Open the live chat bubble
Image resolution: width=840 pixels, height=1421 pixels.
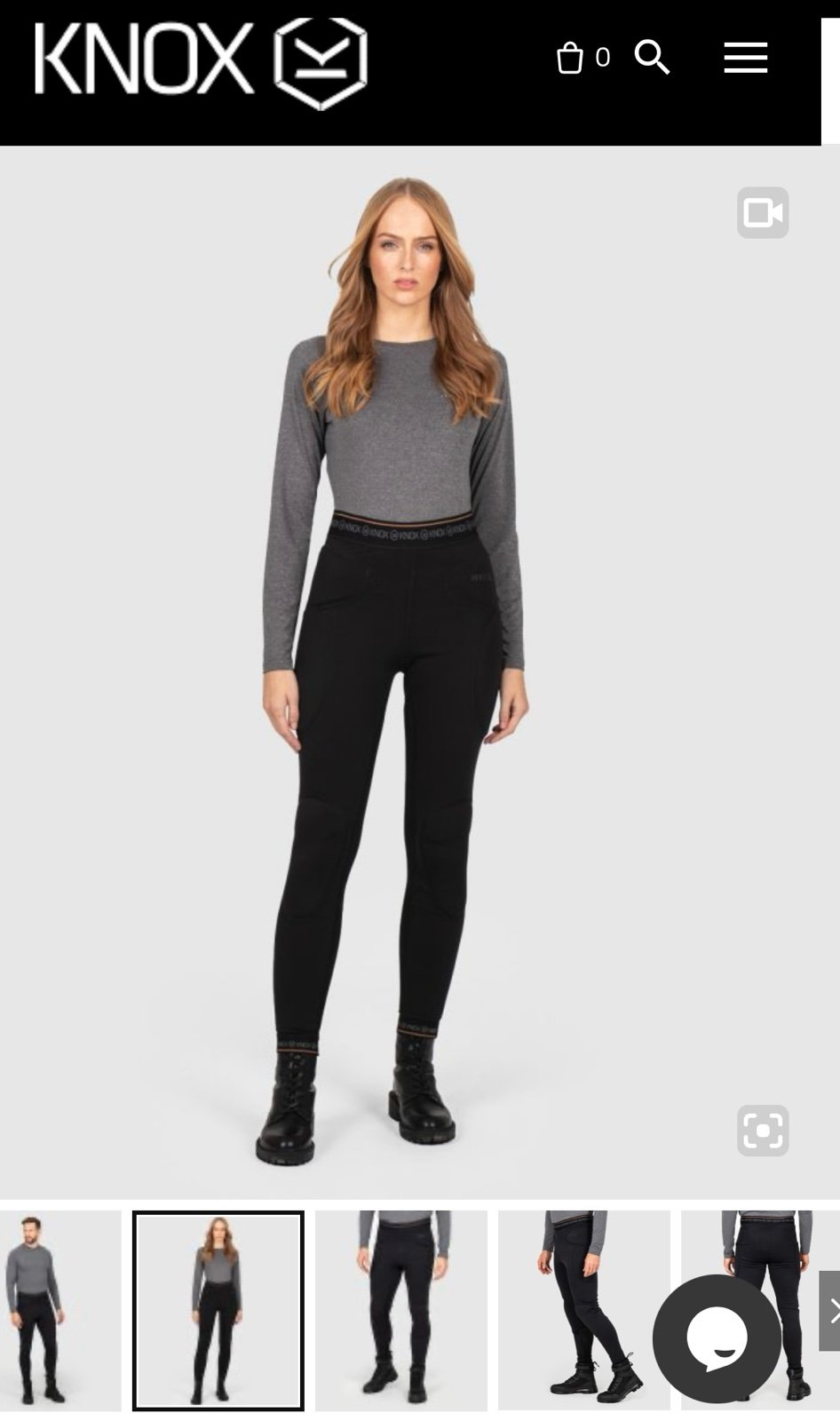[717, 1338]
